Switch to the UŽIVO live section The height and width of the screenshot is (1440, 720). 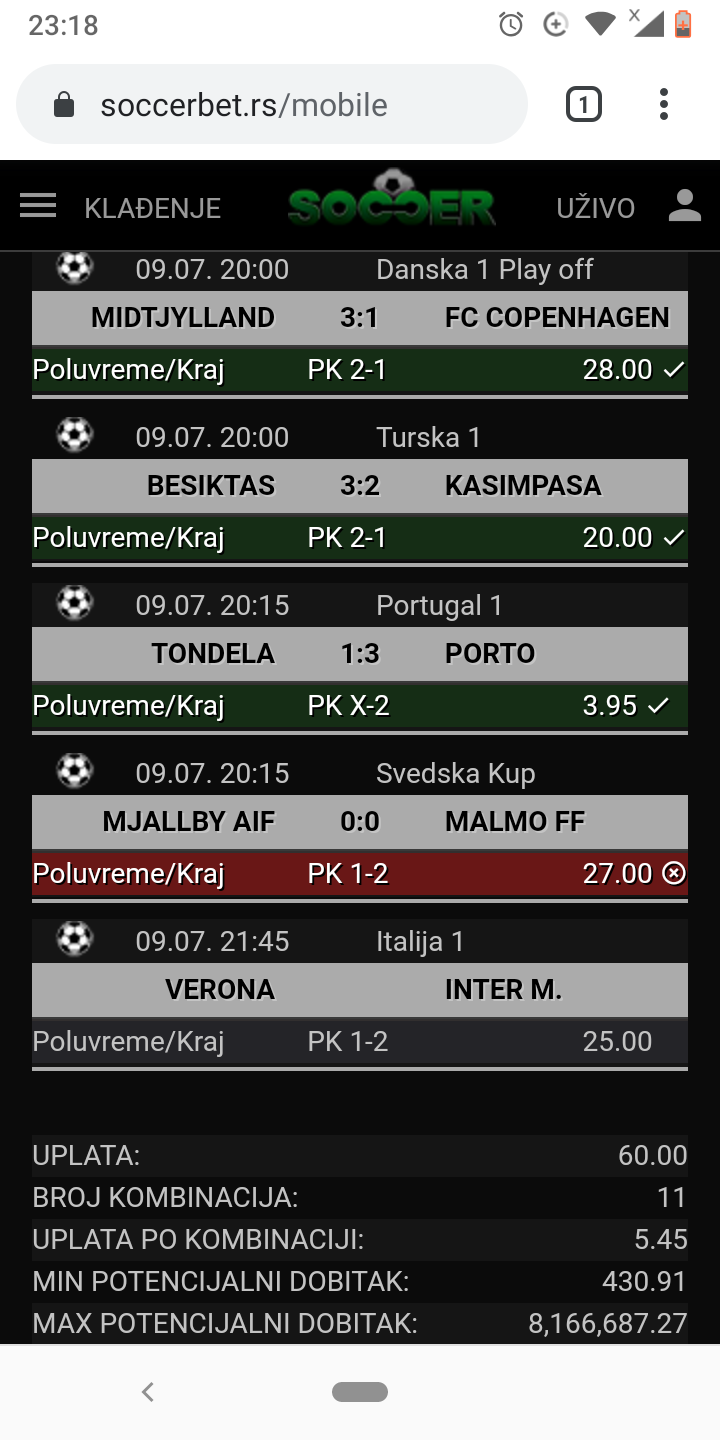596,208
